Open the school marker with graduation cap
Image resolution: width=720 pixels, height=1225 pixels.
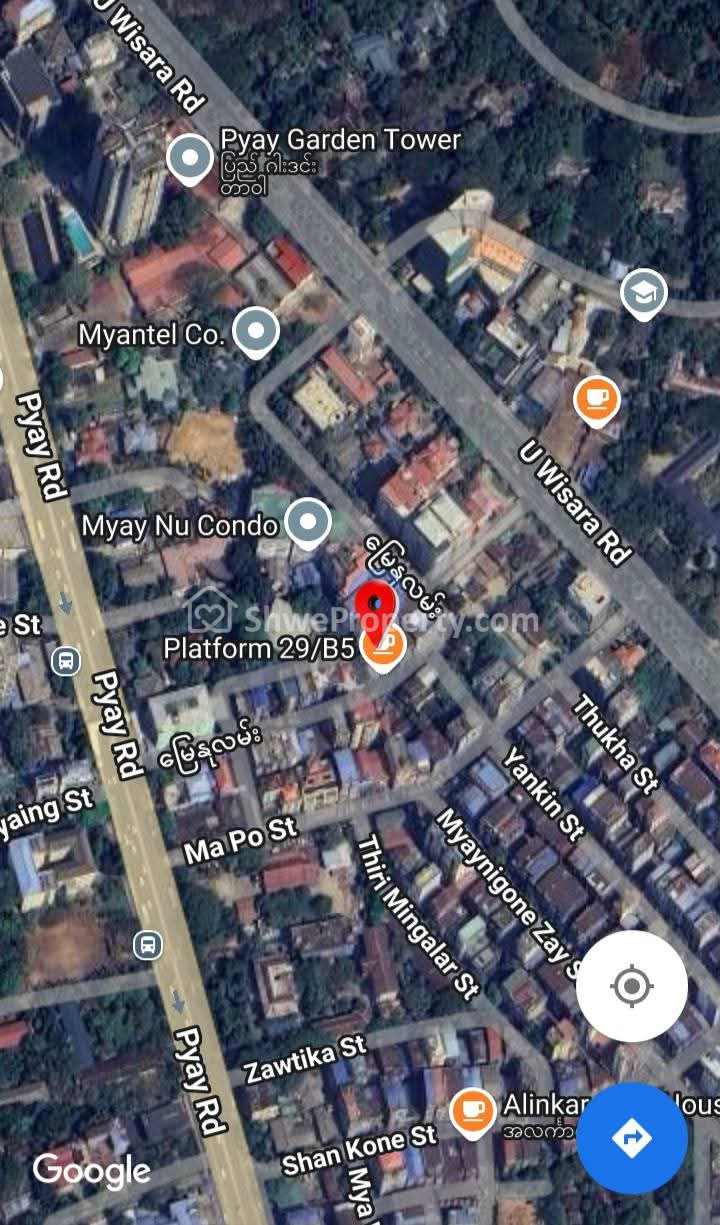pos(644,293)
